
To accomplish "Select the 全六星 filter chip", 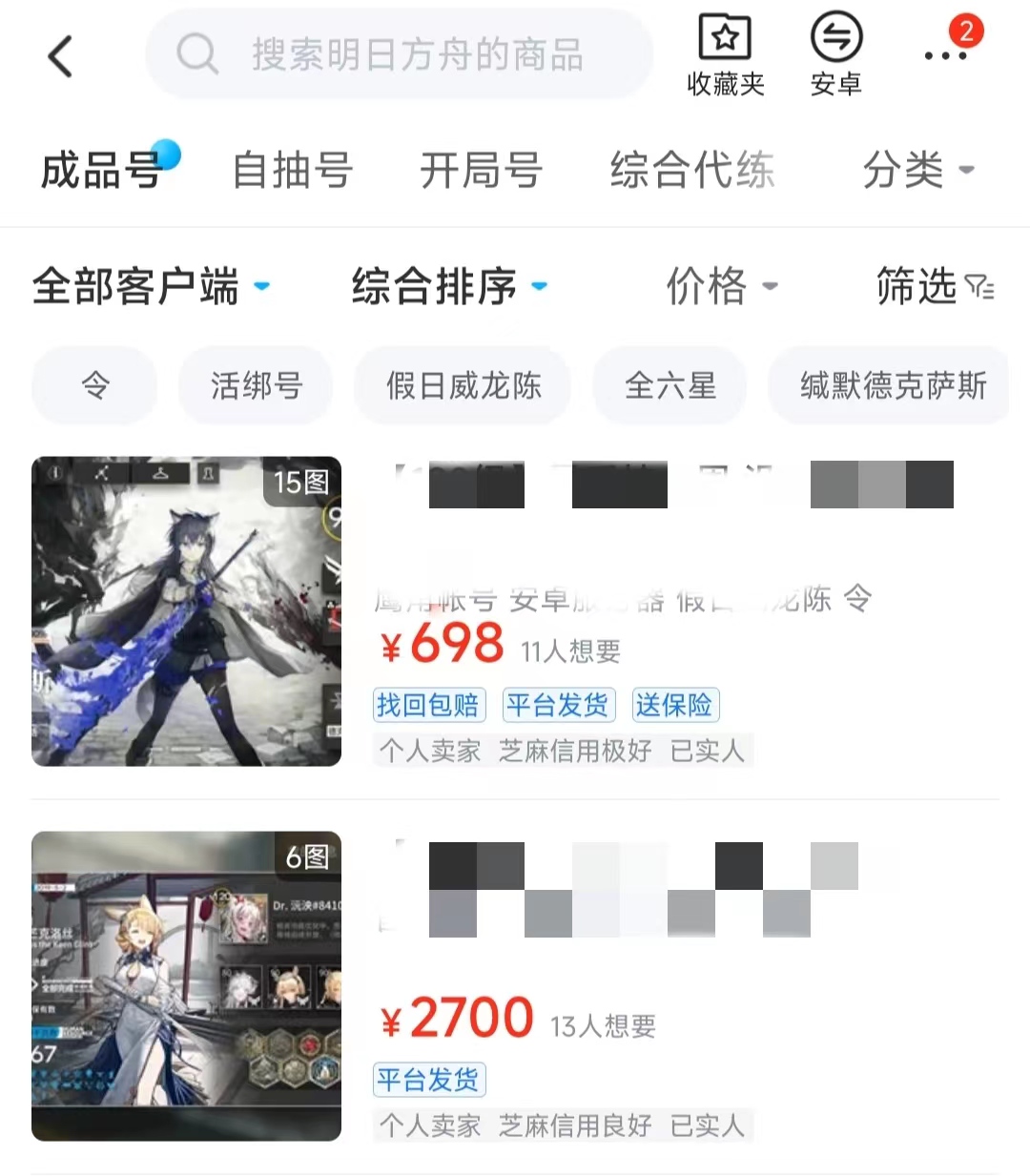I will tap(669, 385).
